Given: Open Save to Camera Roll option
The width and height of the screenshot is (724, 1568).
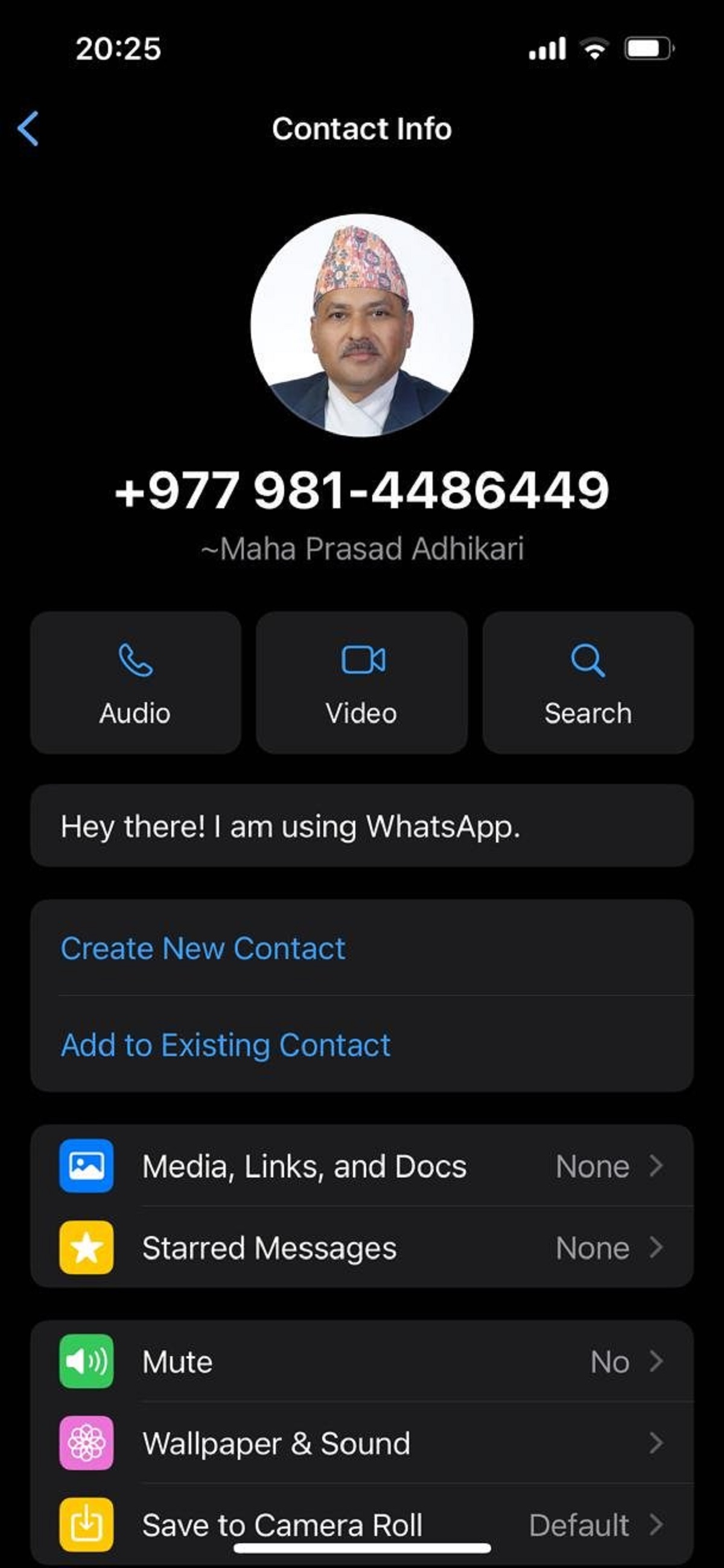Looking at the screenshot, I should (361, 1523).
